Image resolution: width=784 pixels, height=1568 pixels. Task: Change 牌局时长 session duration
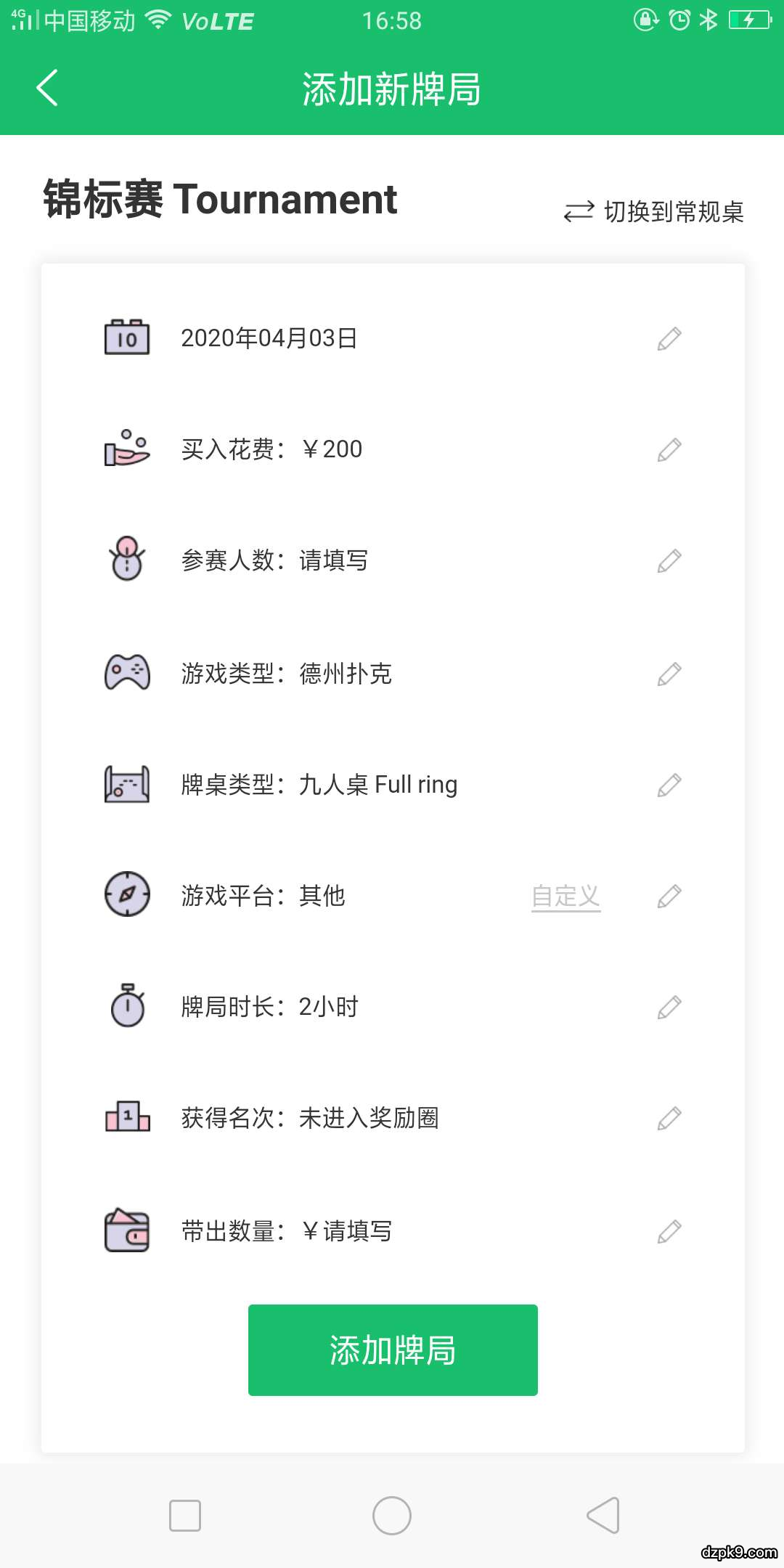tap(669, 1008)
